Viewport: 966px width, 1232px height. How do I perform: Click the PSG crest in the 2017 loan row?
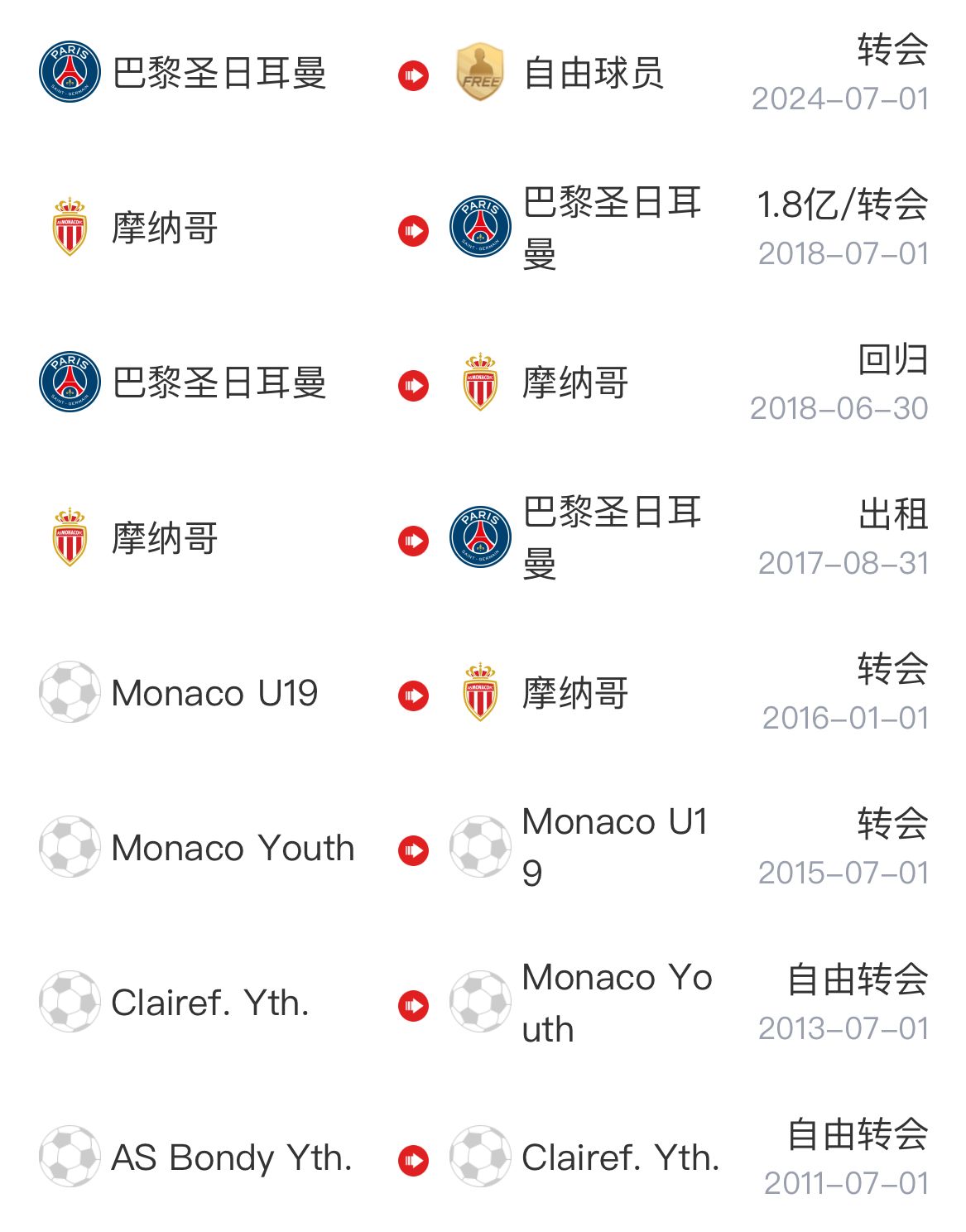(483, 538)
